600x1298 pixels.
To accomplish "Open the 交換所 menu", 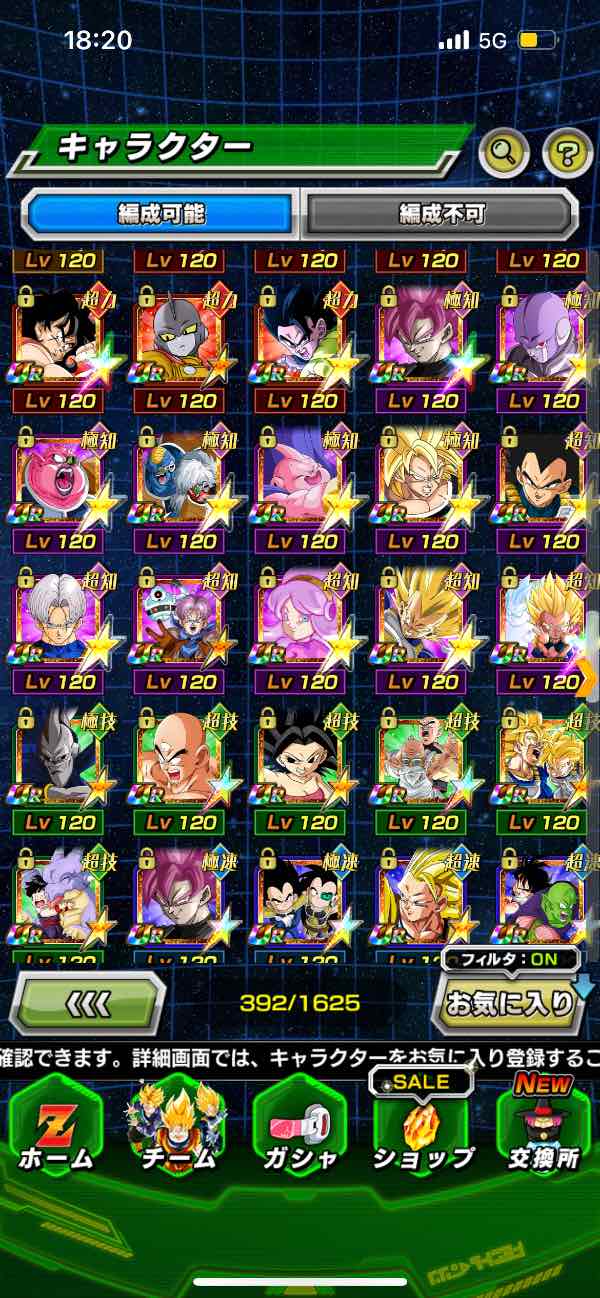I will 544,1125.
